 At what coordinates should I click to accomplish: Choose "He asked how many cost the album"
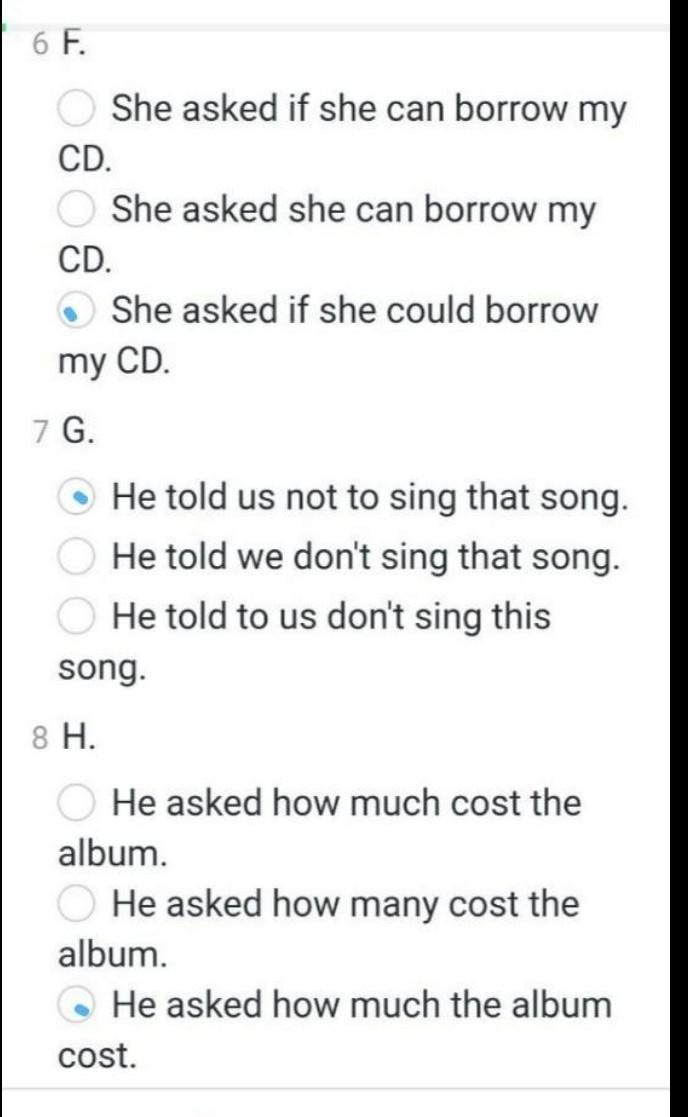76,904
